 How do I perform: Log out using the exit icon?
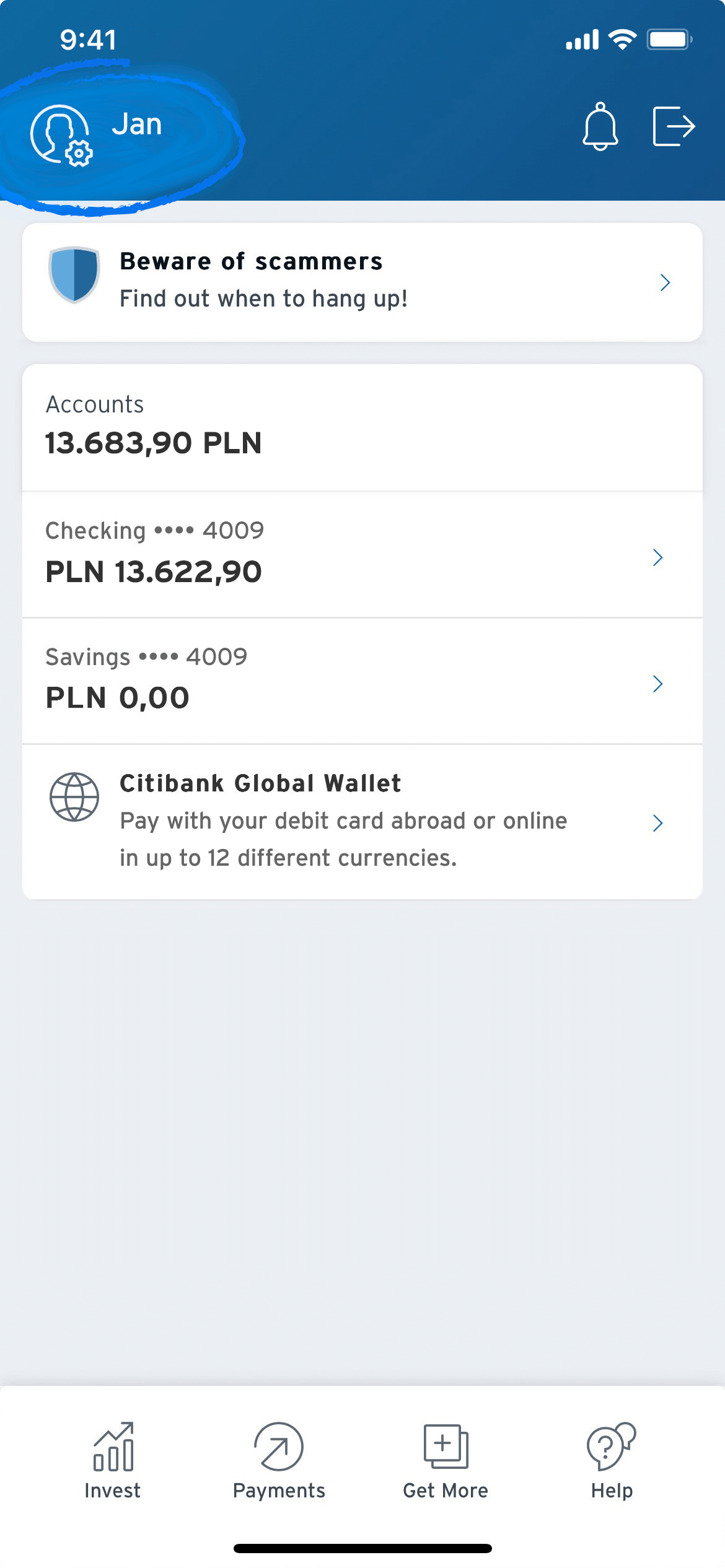tap(674, 126)
